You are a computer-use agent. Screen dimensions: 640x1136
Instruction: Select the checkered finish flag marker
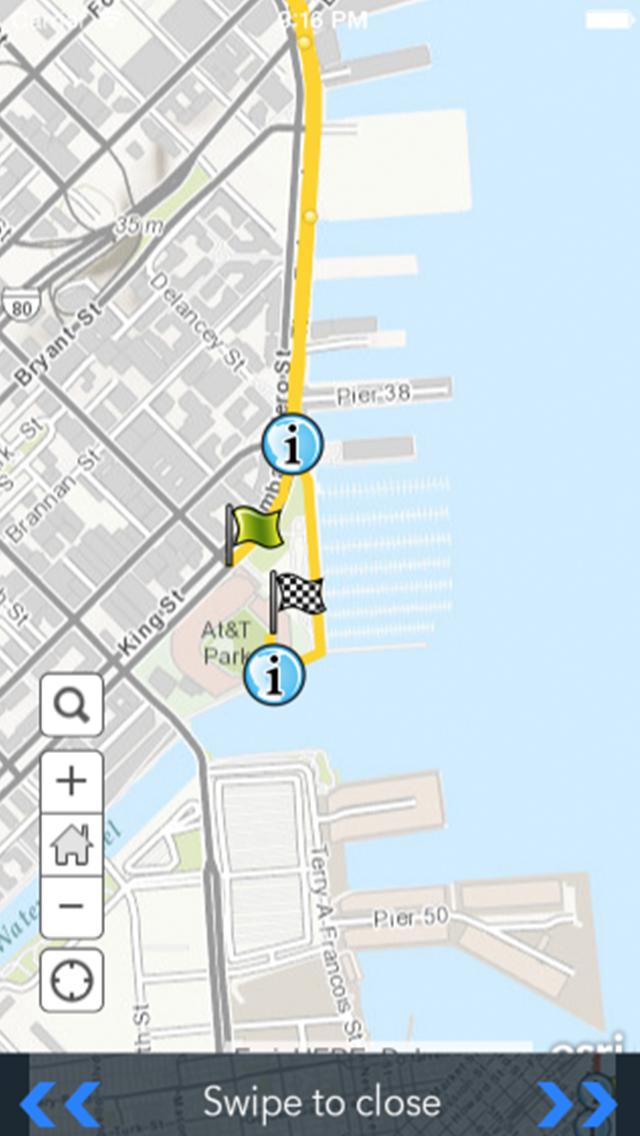click(296, 598)
